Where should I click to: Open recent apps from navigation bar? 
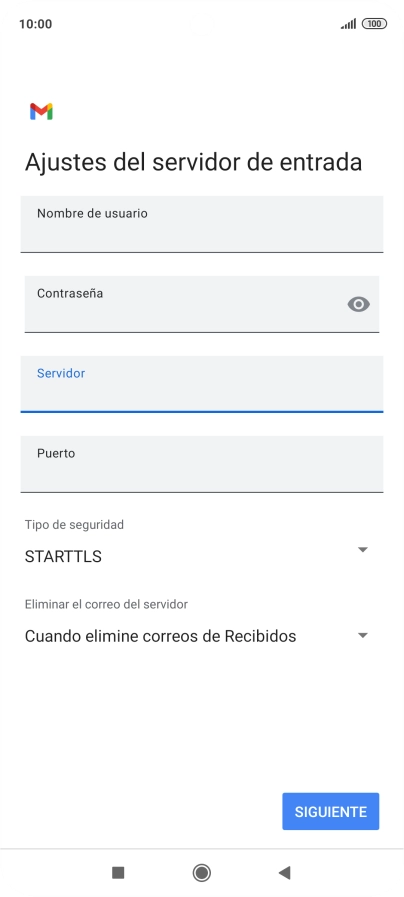[118, 872]
